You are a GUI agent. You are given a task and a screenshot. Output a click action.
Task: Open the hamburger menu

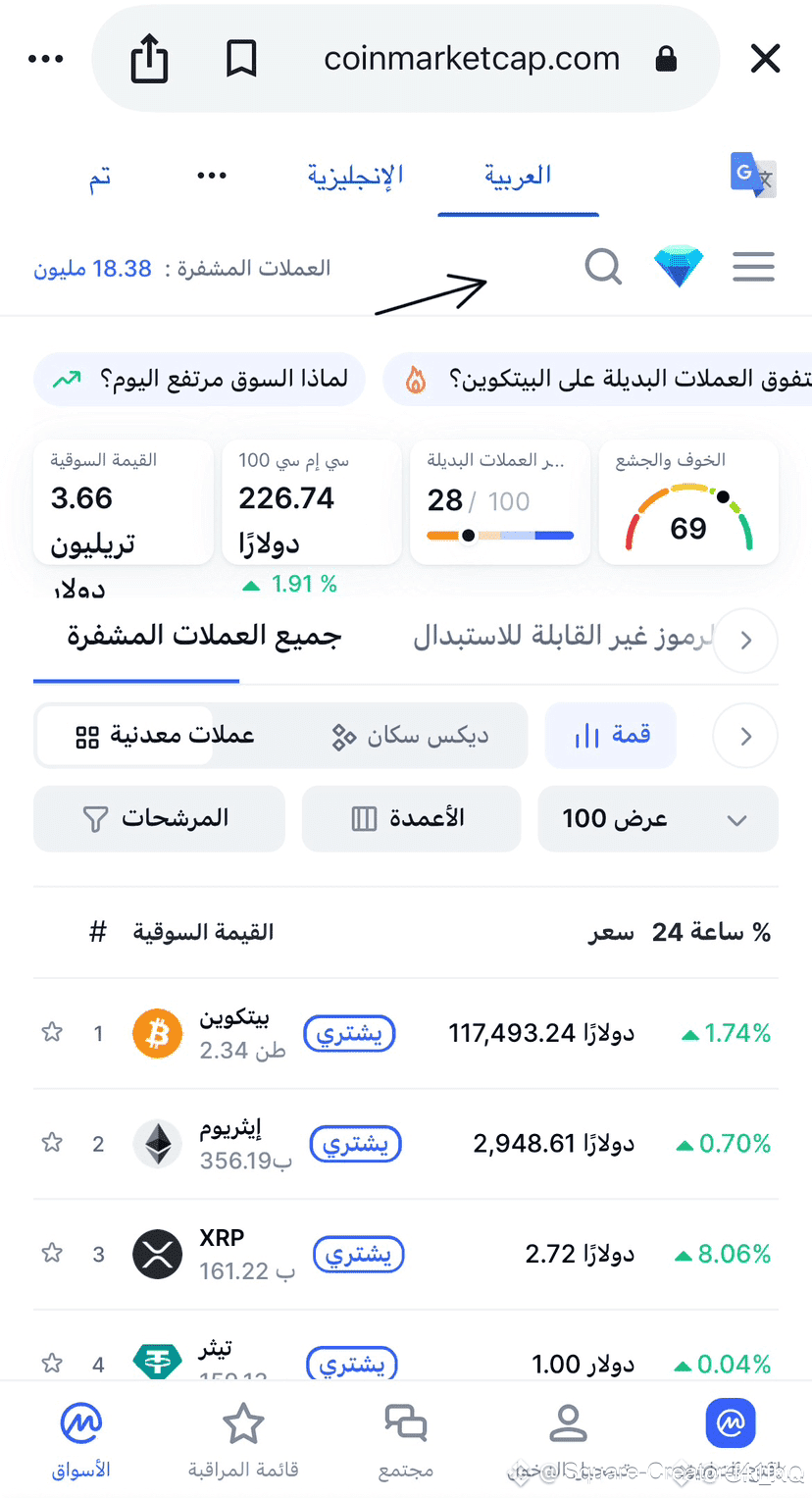point(753,267)
